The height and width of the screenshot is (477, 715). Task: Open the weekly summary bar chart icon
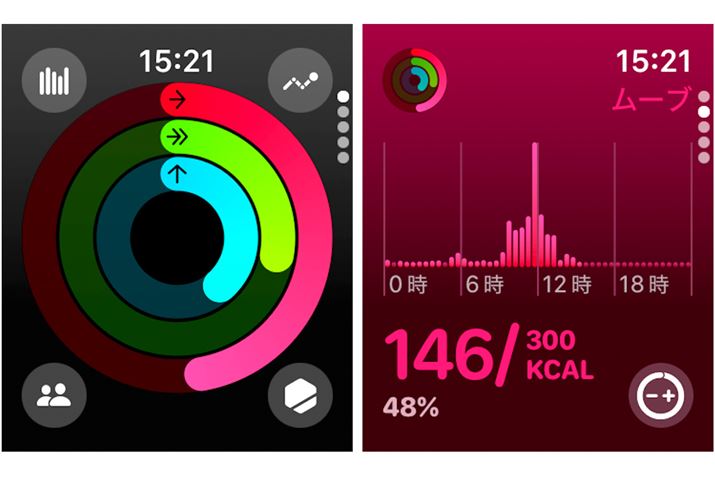tap(54, 80)
